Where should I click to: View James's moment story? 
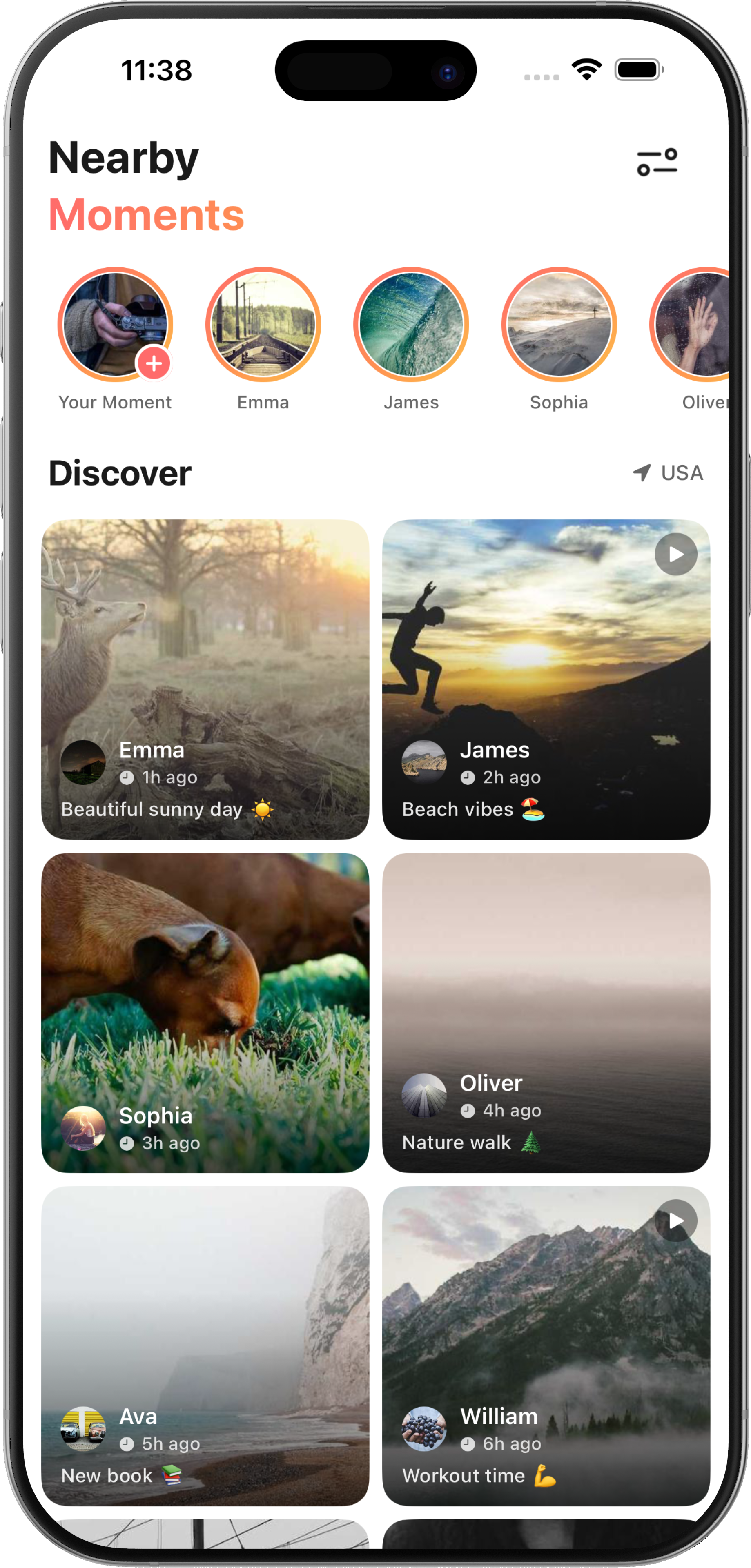[x=411, y=325]
